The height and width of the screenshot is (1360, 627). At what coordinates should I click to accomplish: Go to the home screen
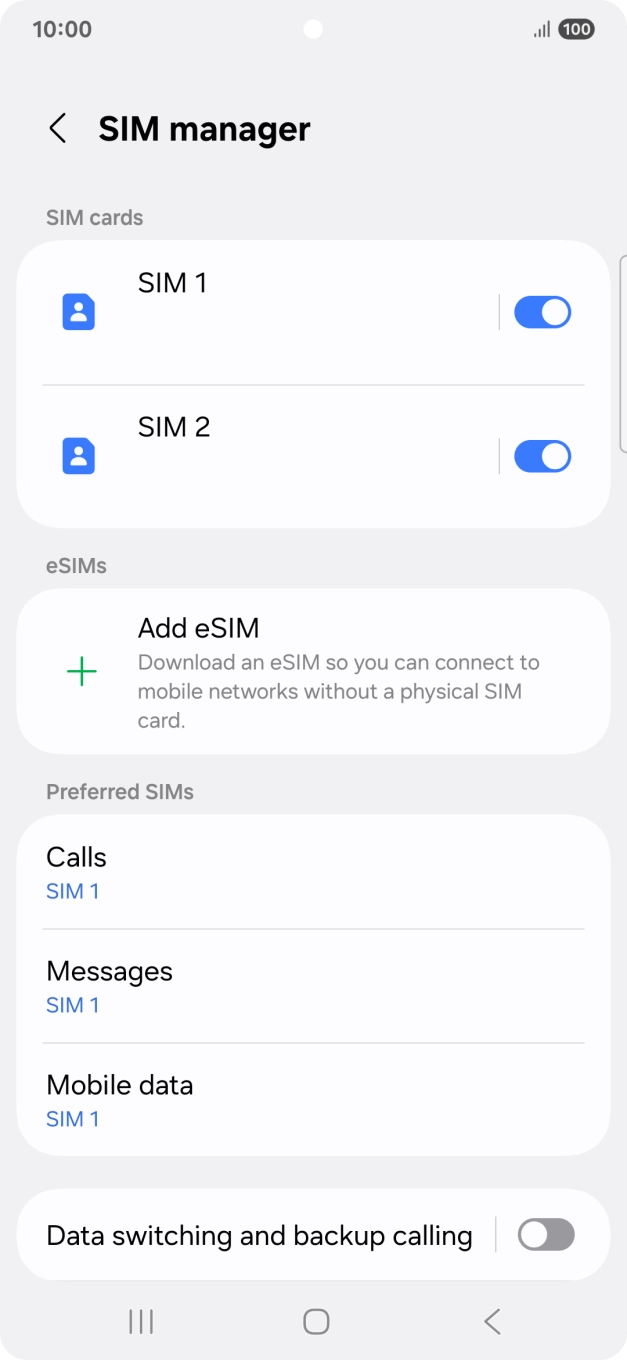[x=316, y=1322]
